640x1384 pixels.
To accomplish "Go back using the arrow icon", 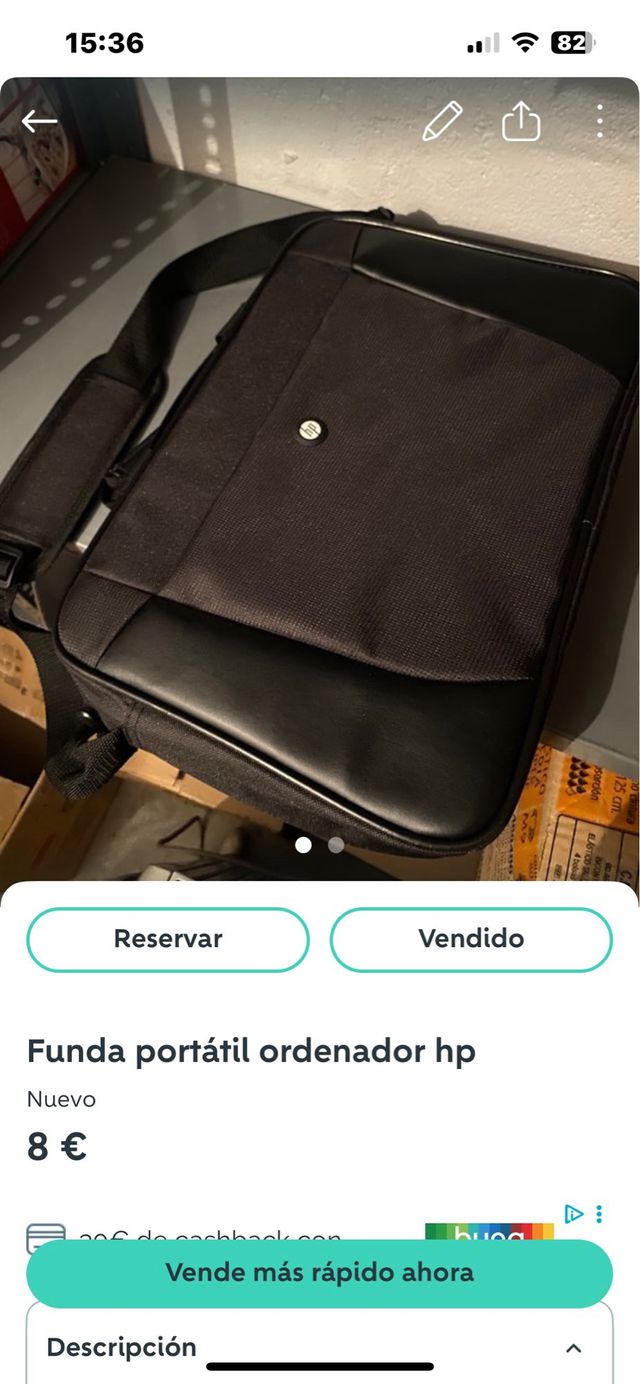I will coord(40,122).
